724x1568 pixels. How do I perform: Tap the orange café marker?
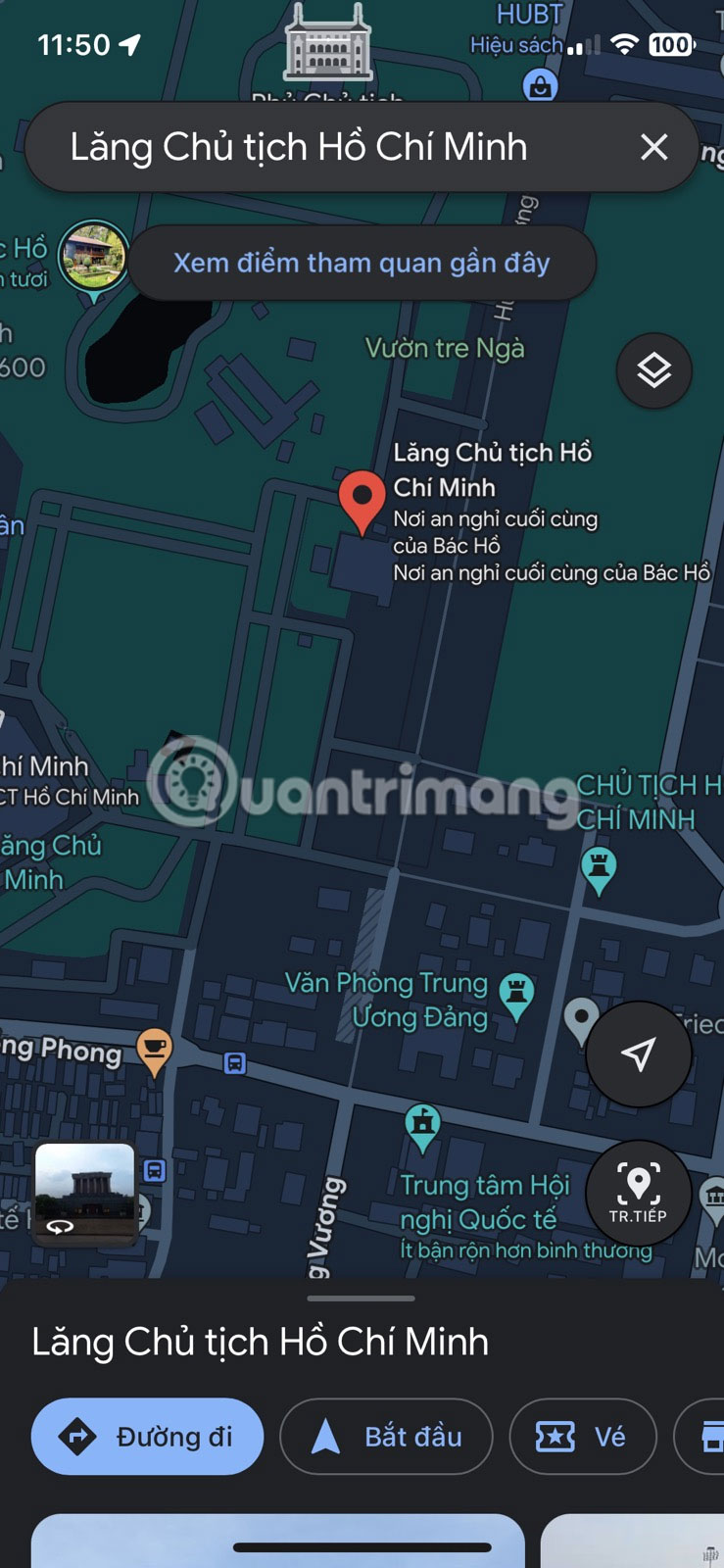[x=154, y=1050]
